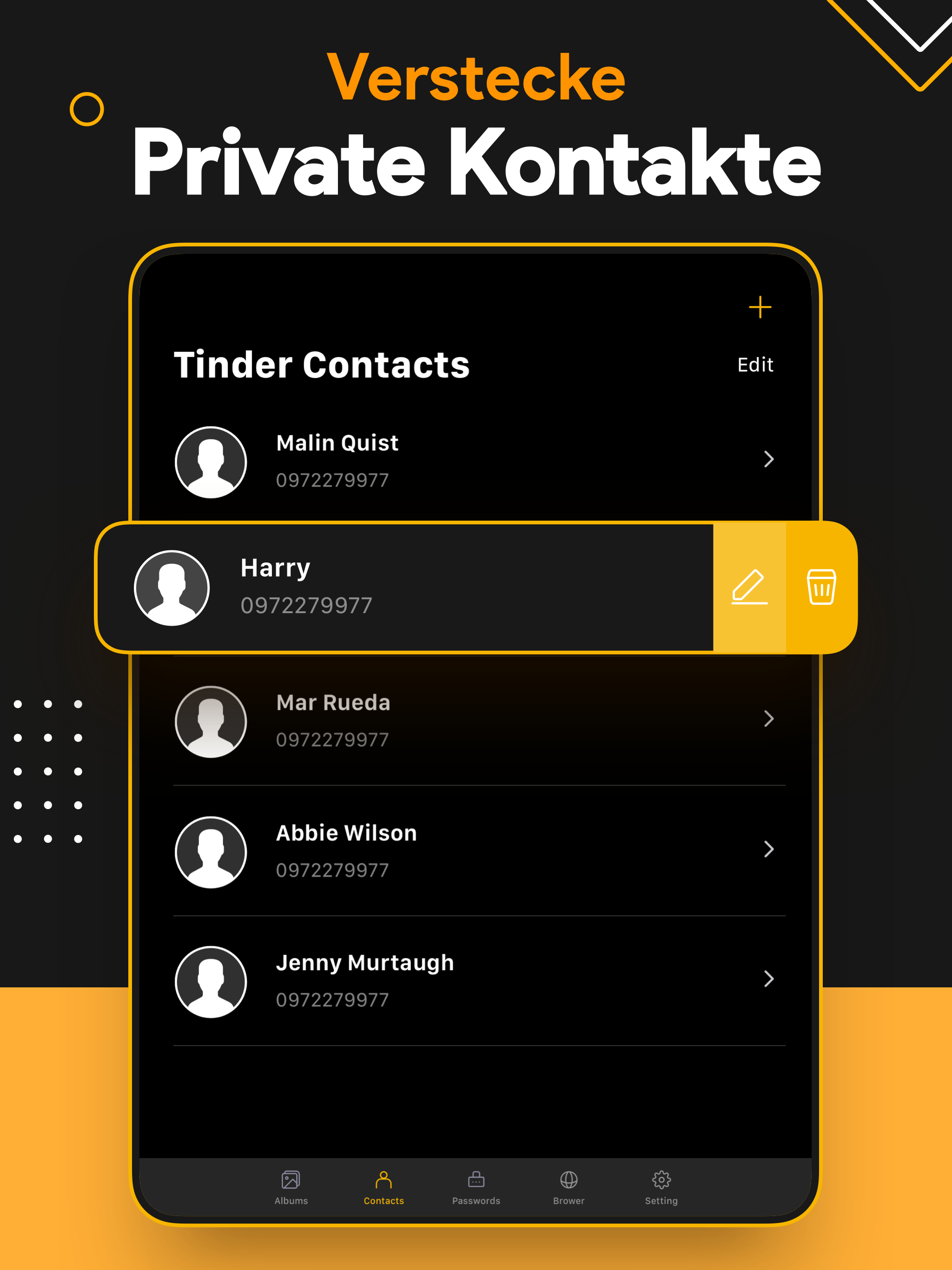
Task: Expand Malin Quist's contact details
Action: [769, 459]
